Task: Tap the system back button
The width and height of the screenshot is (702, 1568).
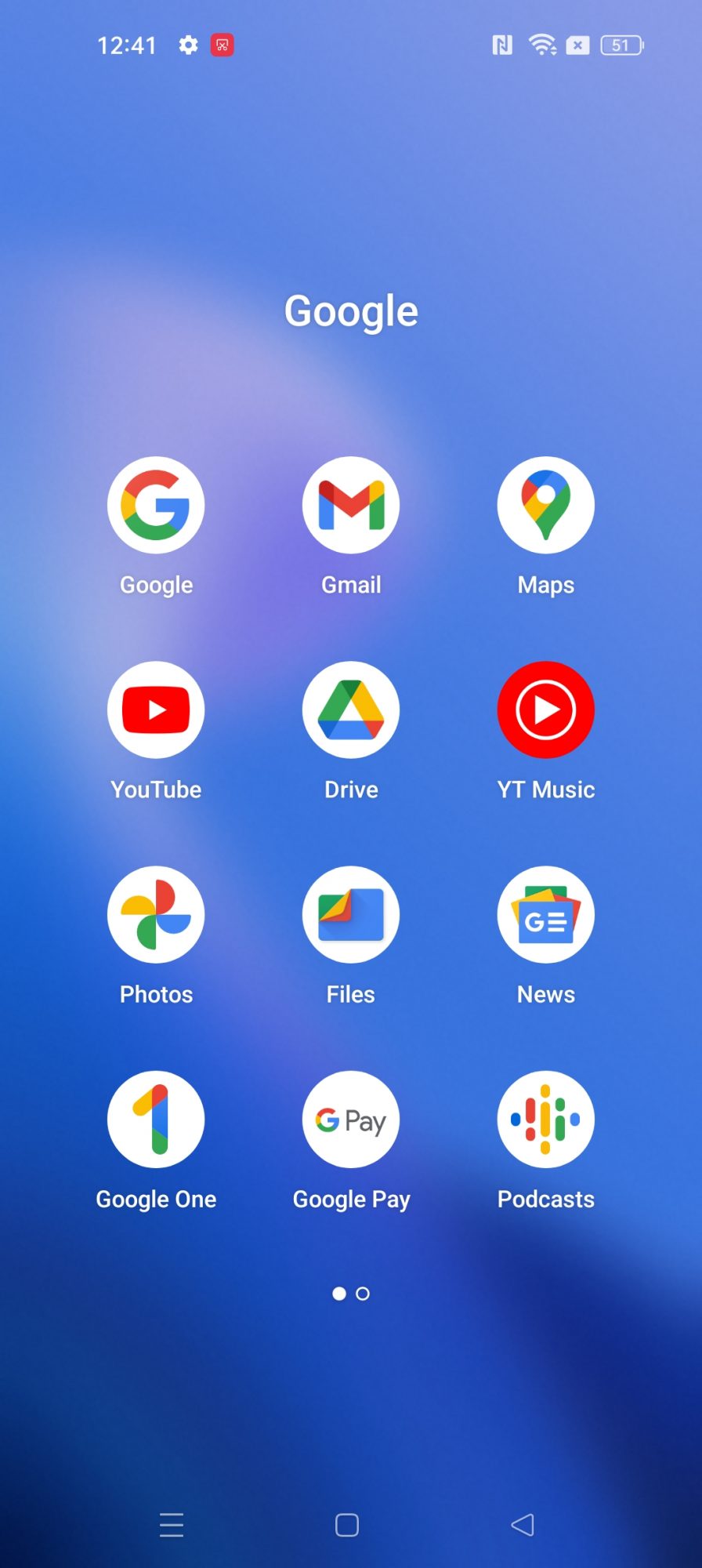Action: click(x=523, y=1525)
